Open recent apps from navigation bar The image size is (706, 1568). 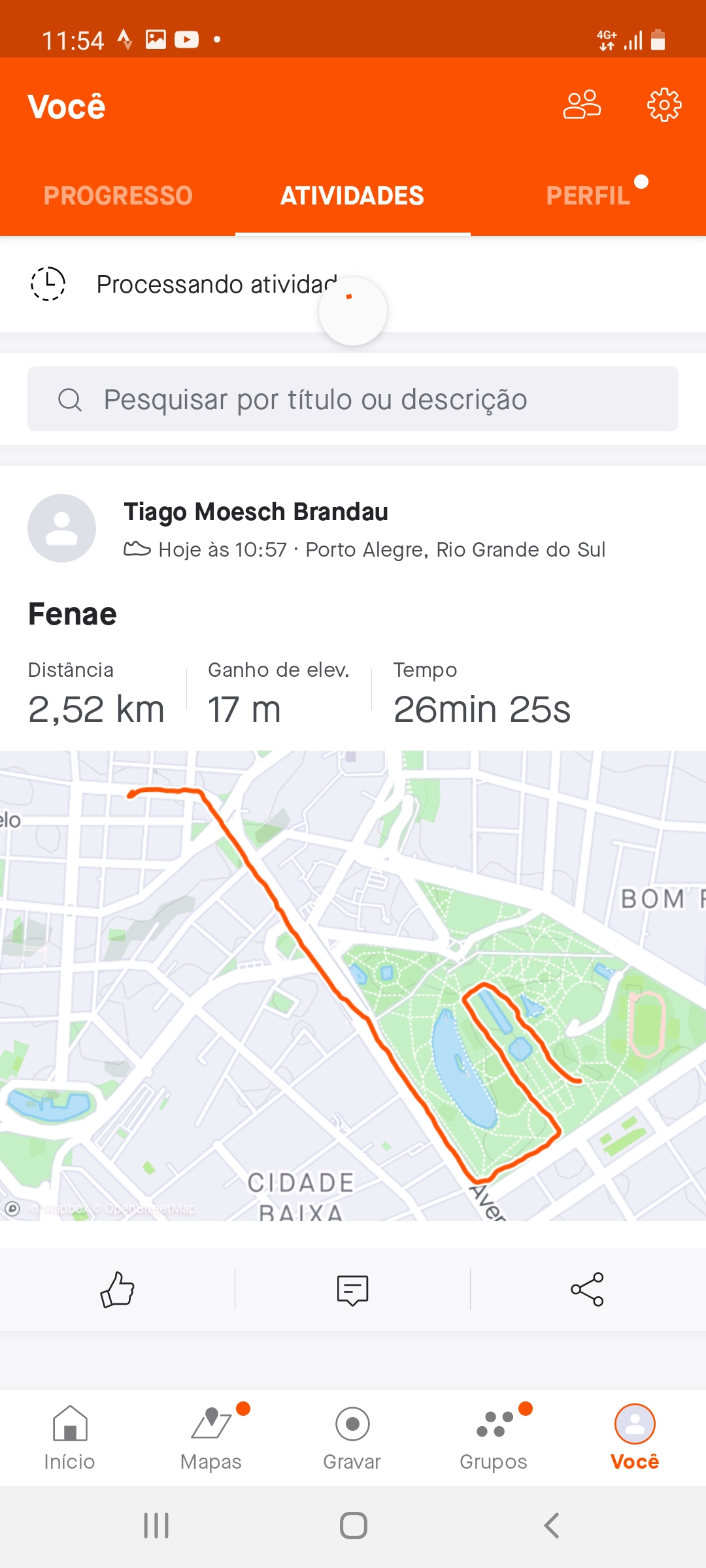[x=156, y=1526]
